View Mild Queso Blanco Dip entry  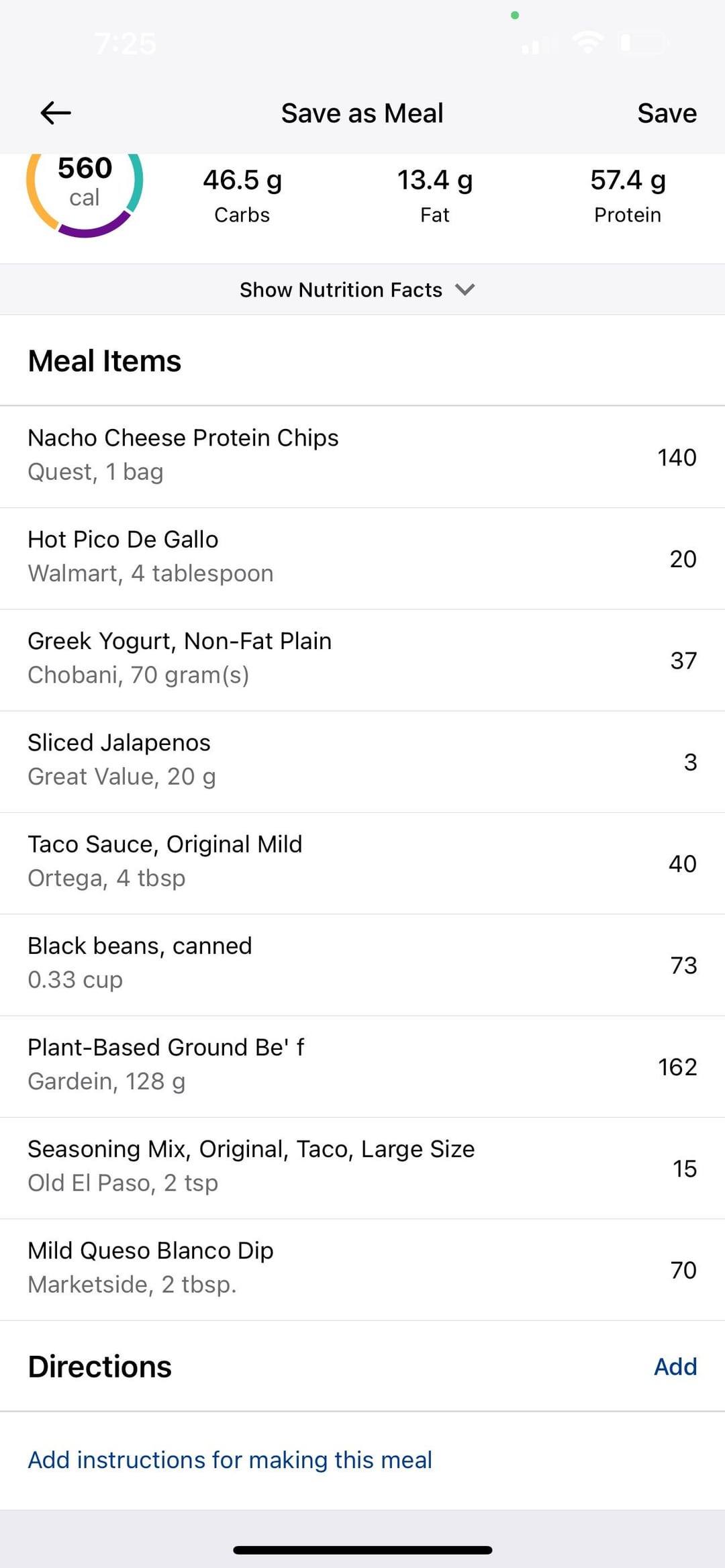click(x=362, y=1270)
